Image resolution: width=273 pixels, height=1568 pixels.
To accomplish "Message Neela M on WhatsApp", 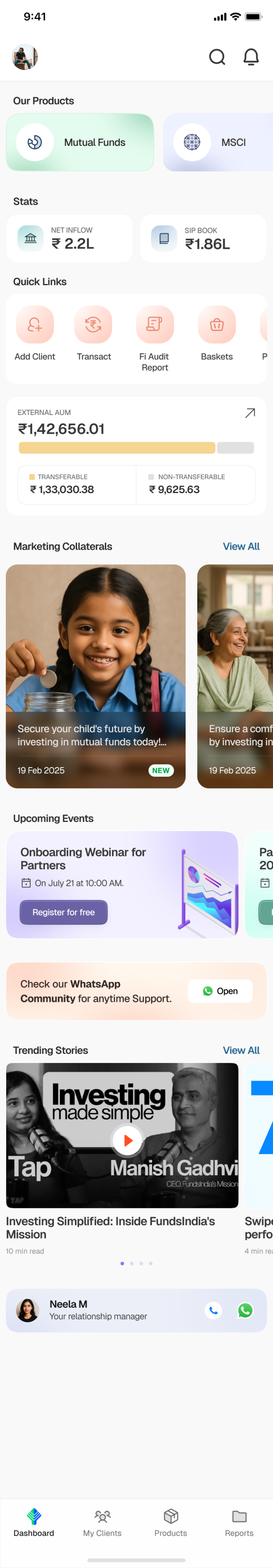I will tap(245, 1310).
